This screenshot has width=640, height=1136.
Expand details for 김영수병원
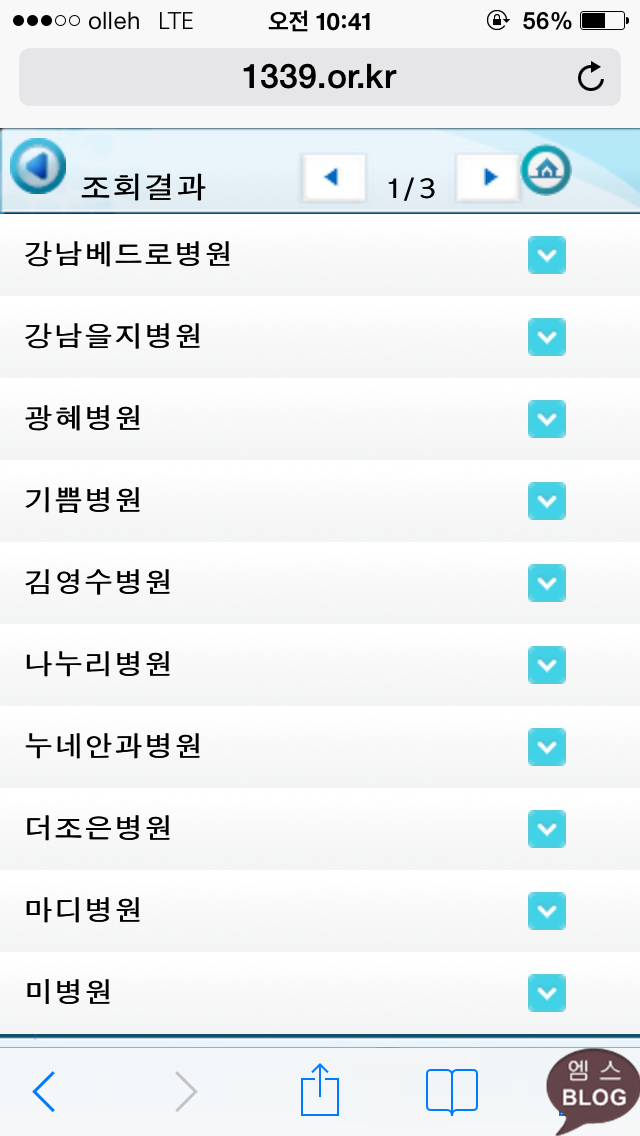(x=547, y=582)
